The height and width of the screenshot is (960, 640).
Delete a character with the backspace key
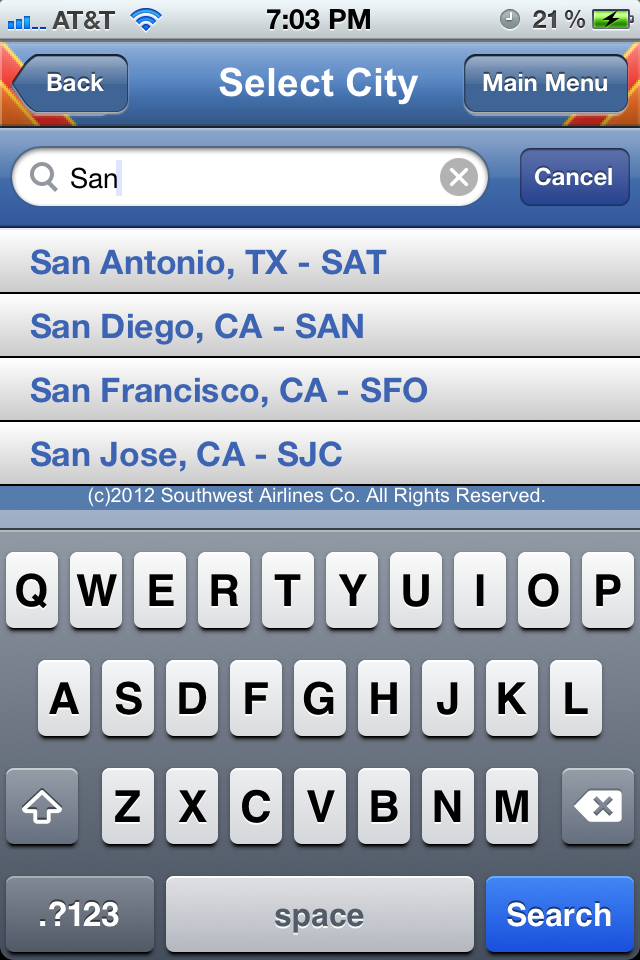tap(597, 807)
